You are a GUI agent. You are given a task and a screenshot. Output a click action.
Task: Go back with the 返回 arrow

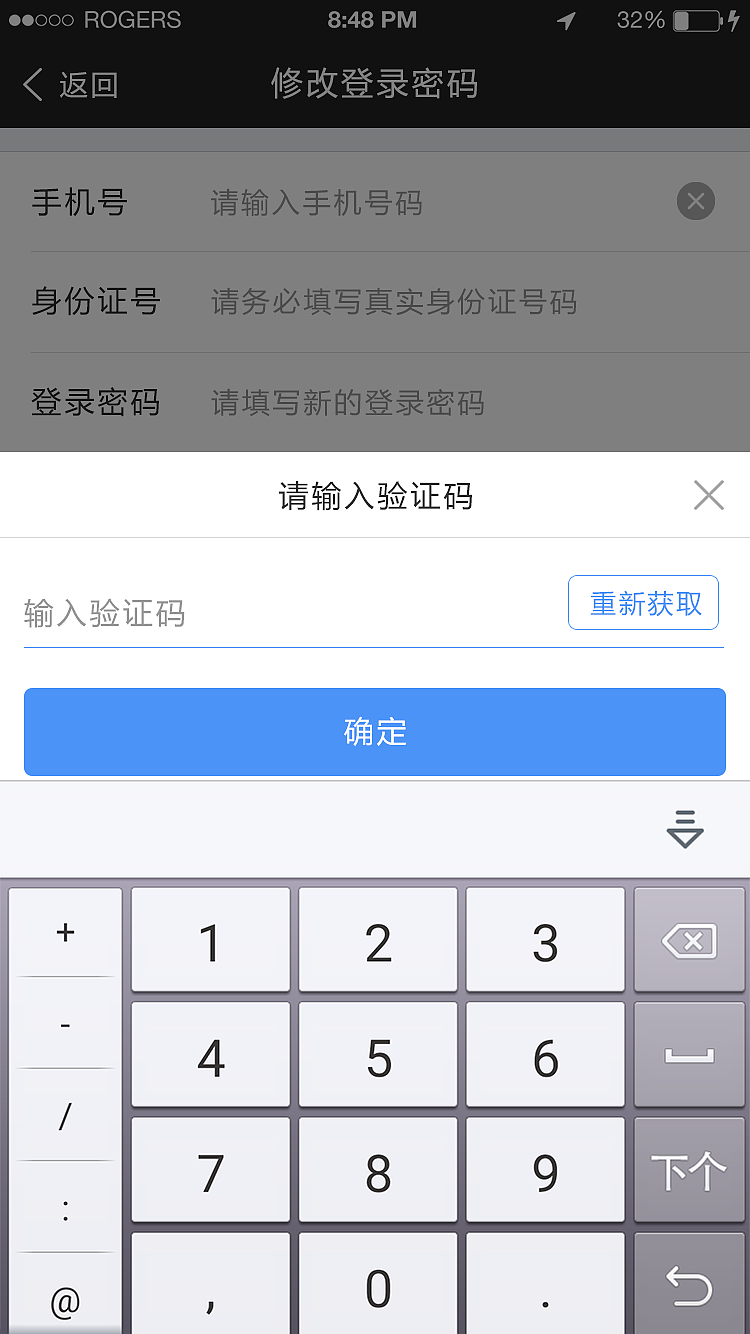[x=70, y=85]
